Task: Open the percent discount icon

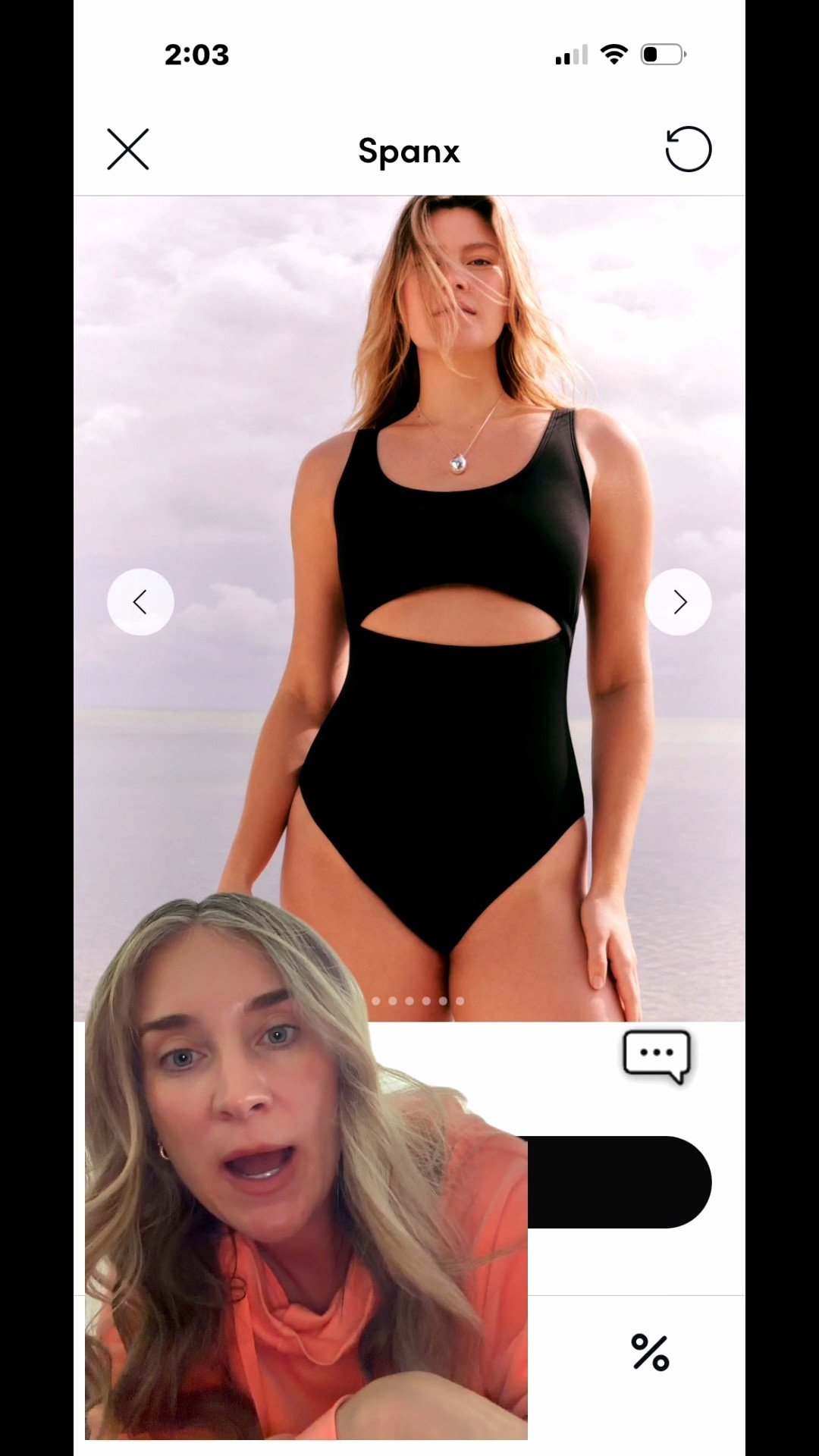Action: pyautogui.click(x=650, y=1353)
